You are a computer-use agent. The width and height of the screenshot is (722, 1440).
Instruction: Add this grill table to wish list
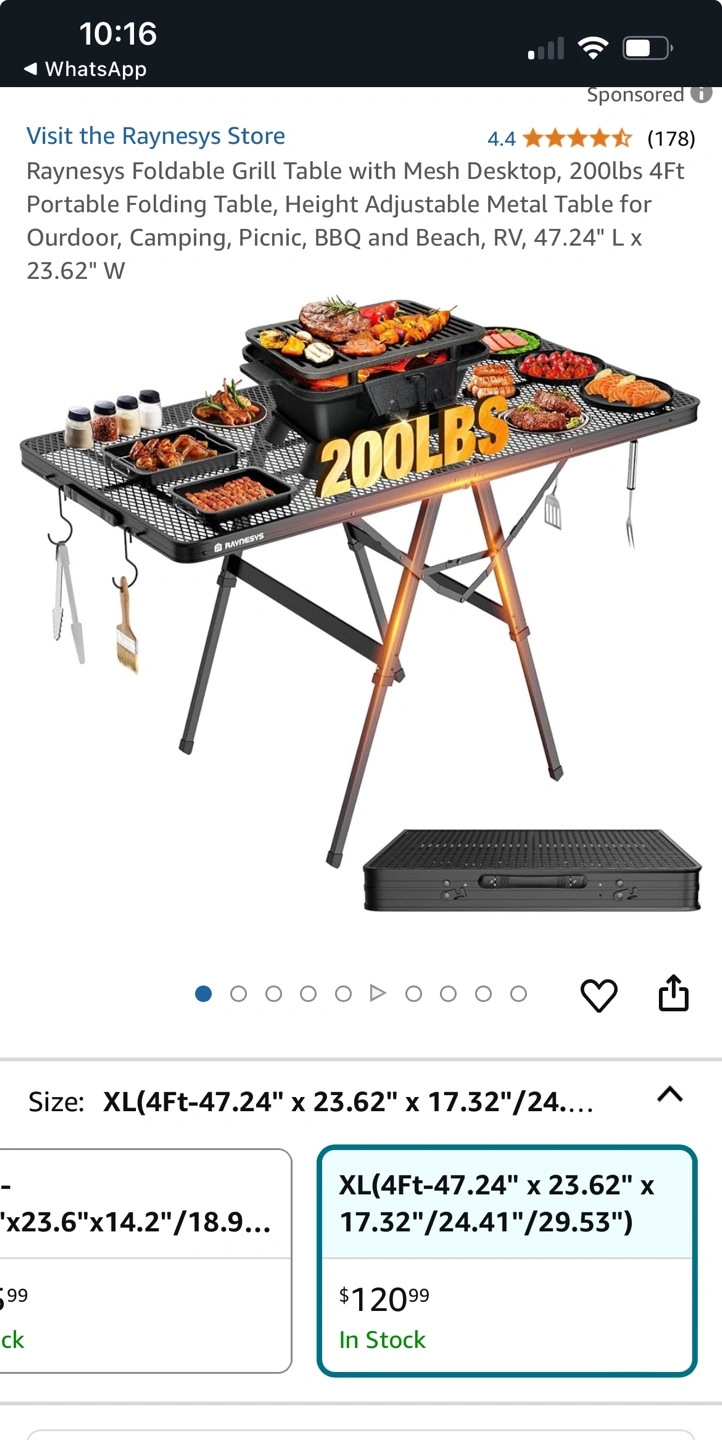(599, 995)
